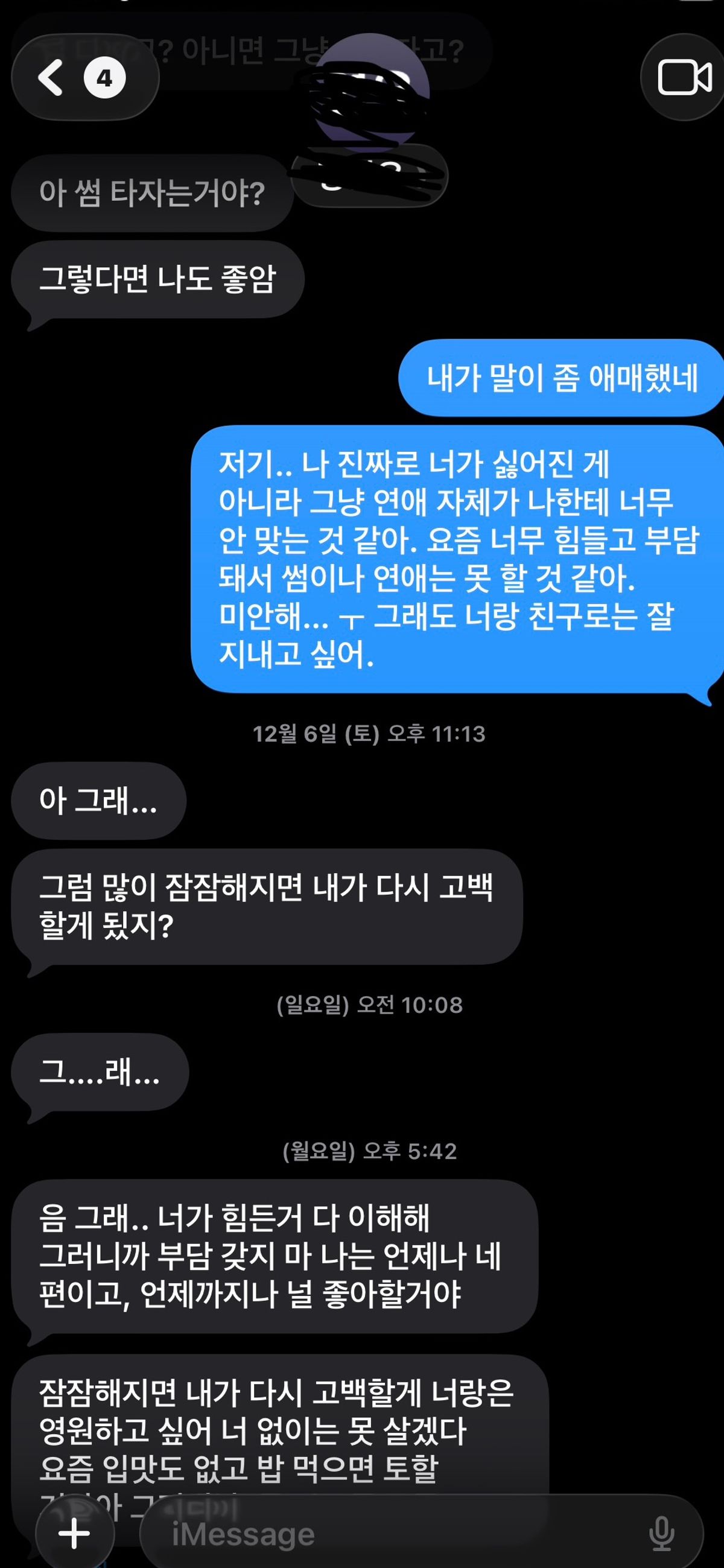Record an audio message with microphone

[x=661, y=1533]
